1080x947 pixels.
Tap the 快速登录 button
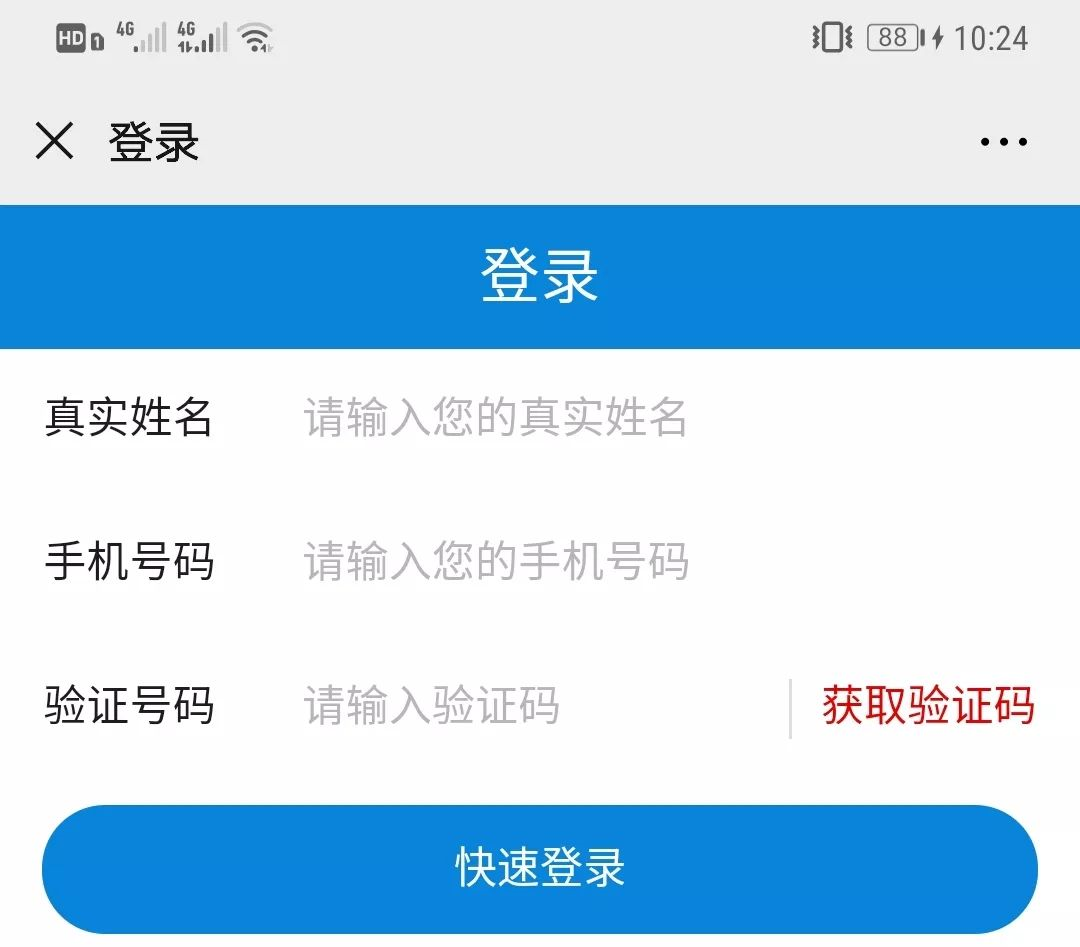click(540, 868)
